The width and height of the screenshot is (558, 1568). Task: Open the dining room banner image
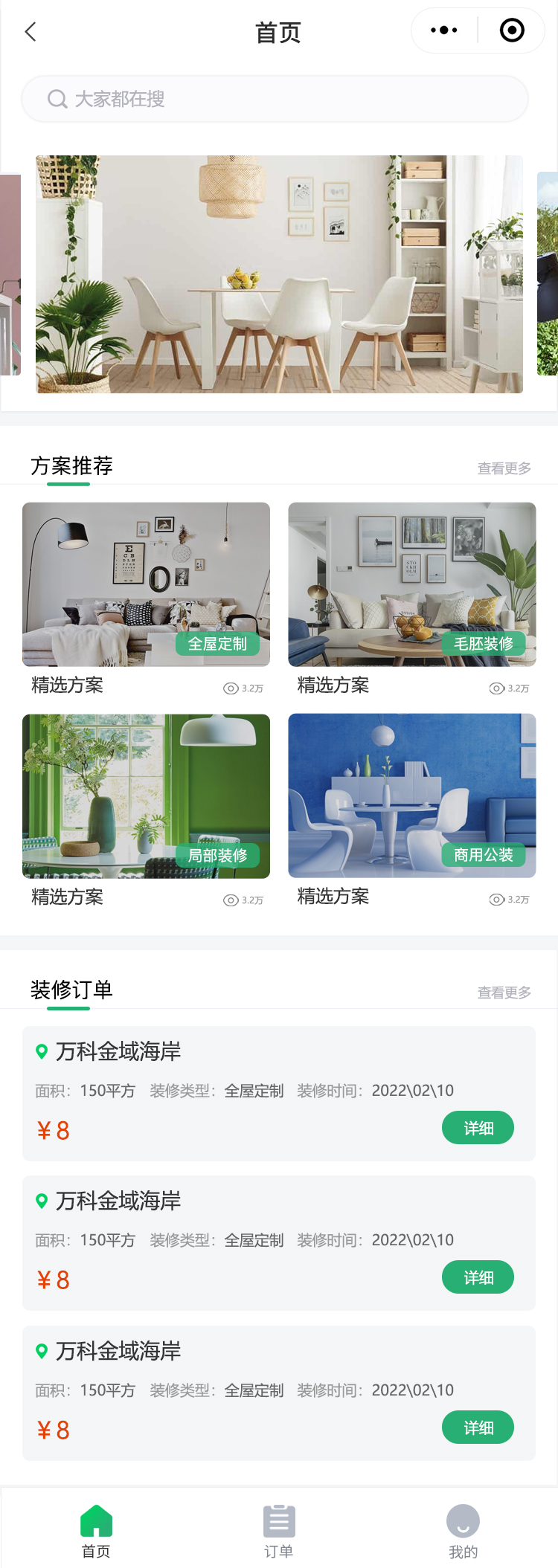point(279,274)
